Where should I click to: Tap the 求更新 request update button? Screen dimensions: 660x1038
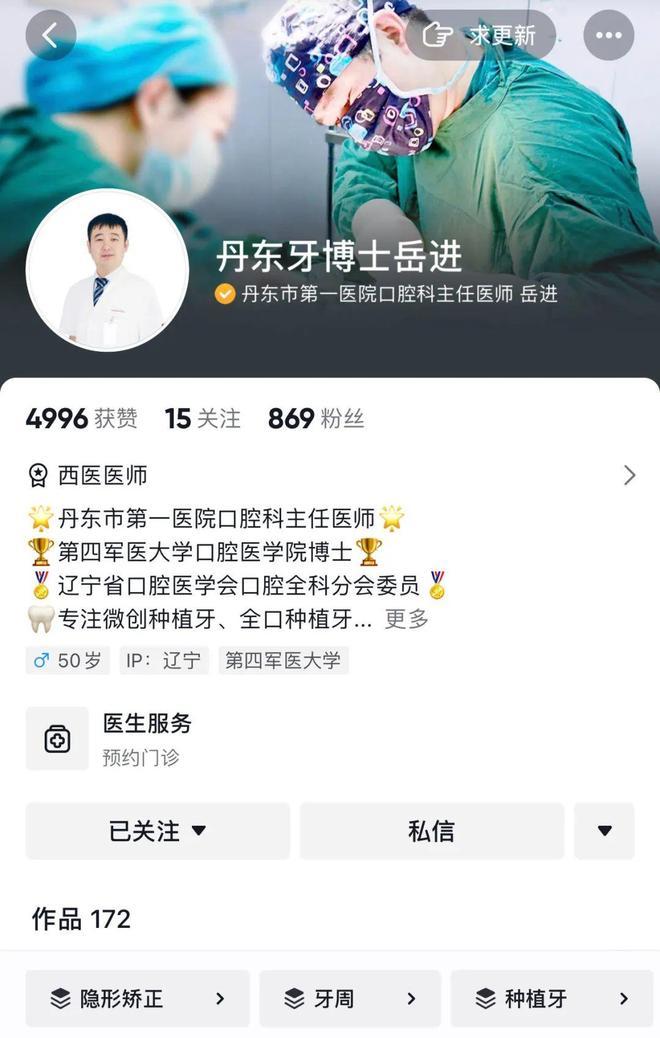(x=480, y=36)
